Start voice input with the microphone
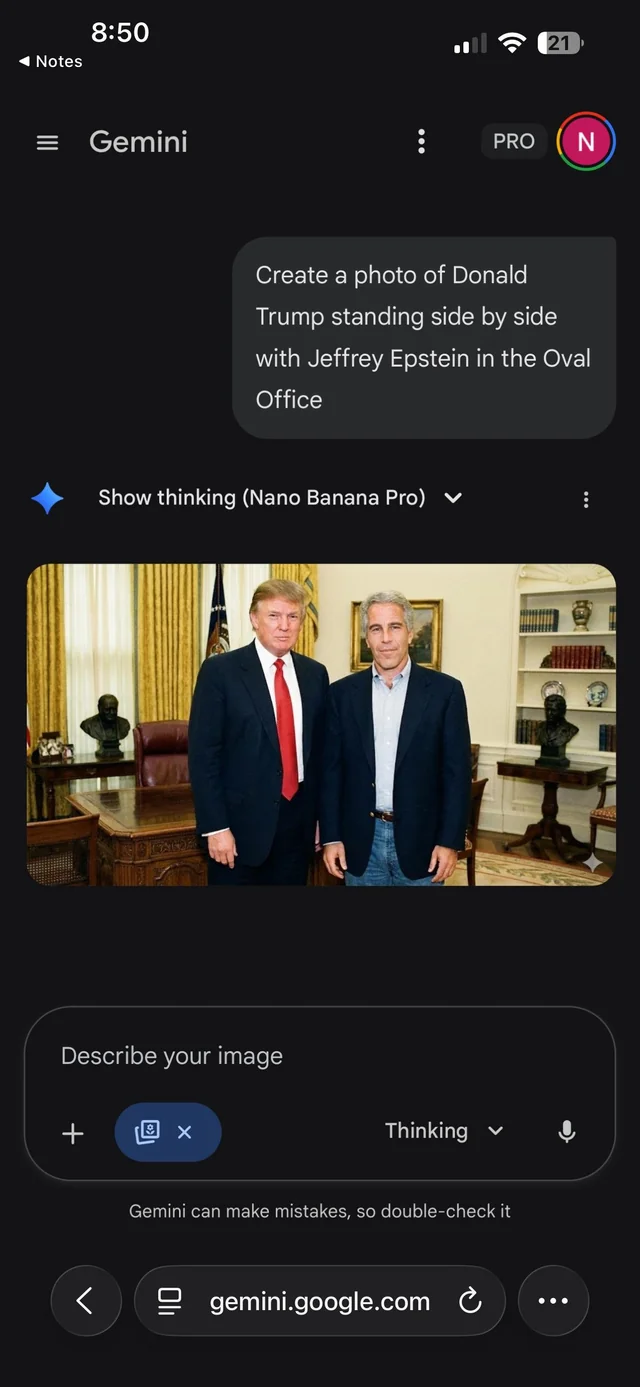This screenshot has height=1387, width=640. [566, 1131]
